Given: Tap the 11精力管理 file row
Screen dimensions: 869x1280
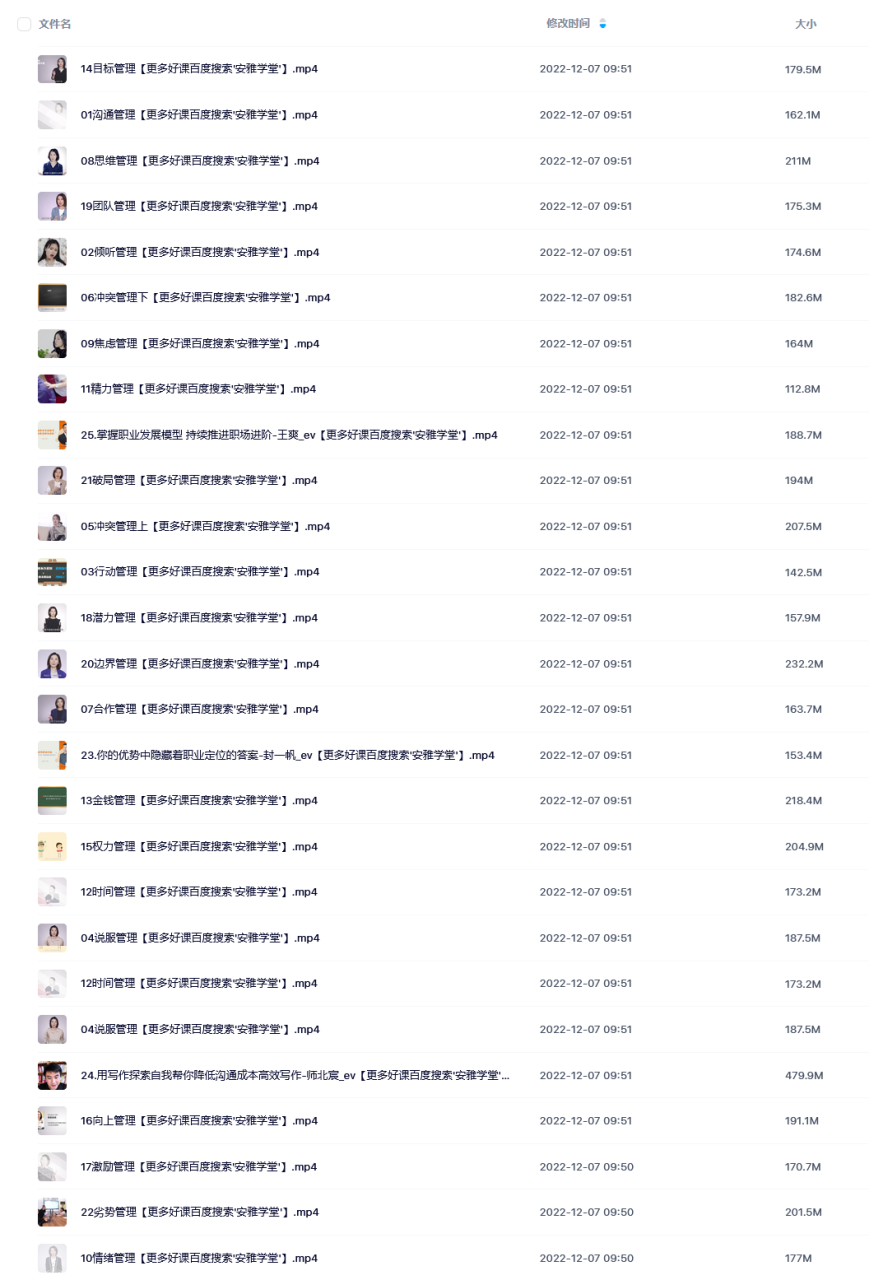Looking at the screenshot, I should pos(198,389).
